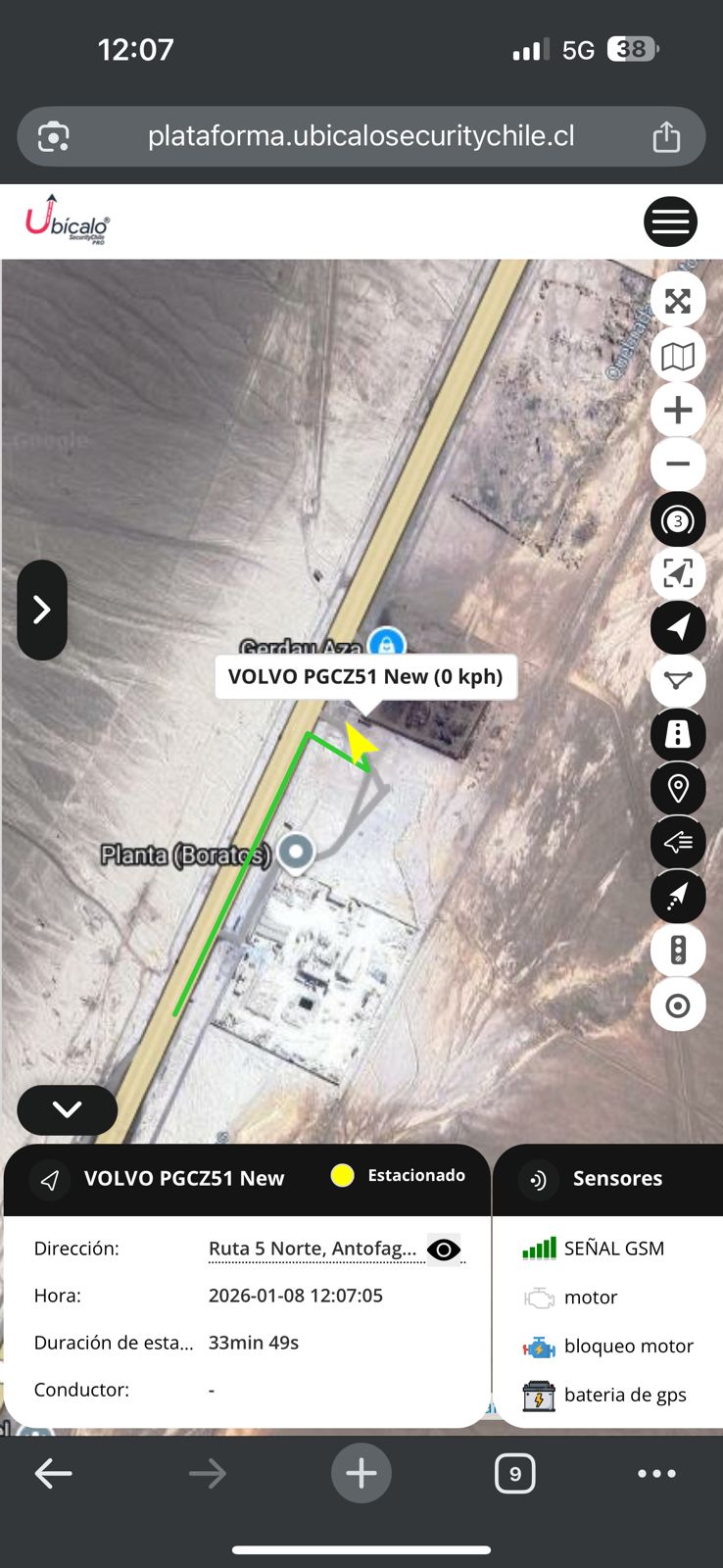Share this page from the browser

click(x=666, y=136)
